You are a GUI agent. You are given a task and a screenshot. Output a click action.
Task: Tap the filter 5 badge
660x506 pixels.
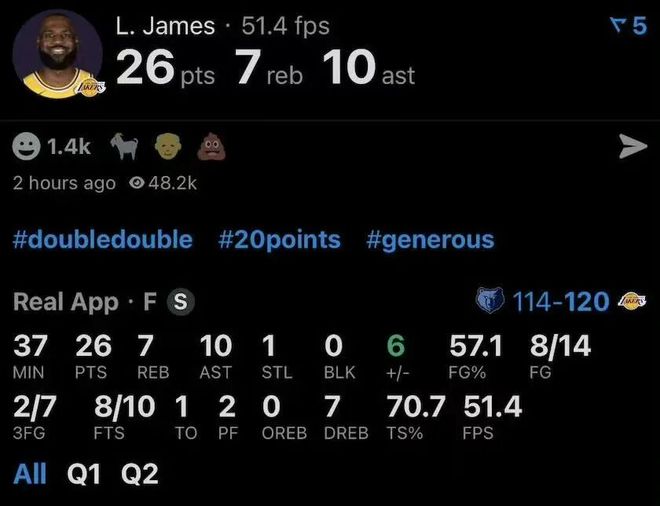click(628, 25)
